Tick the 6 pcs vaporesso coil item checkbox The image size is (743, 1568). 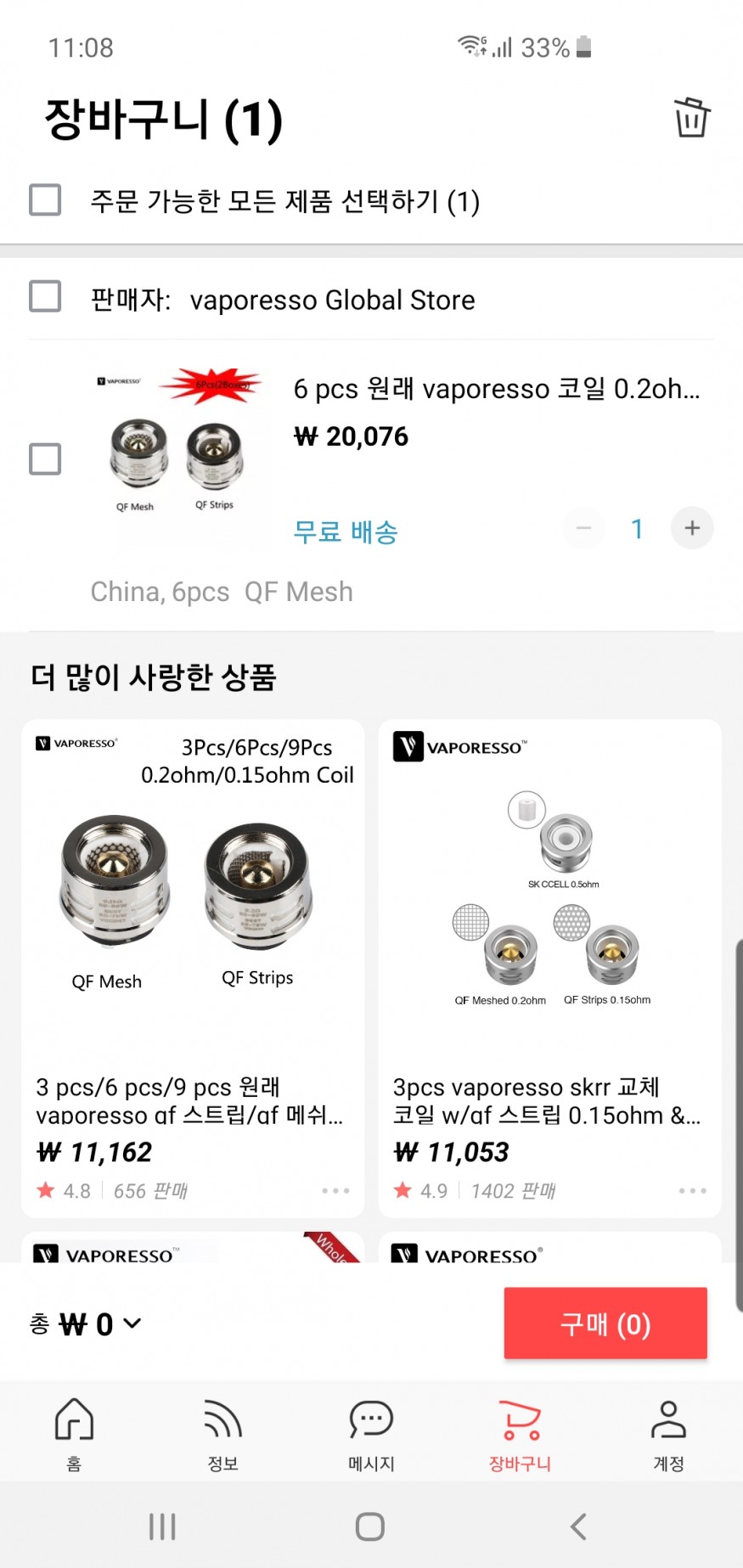click(45, 459)
